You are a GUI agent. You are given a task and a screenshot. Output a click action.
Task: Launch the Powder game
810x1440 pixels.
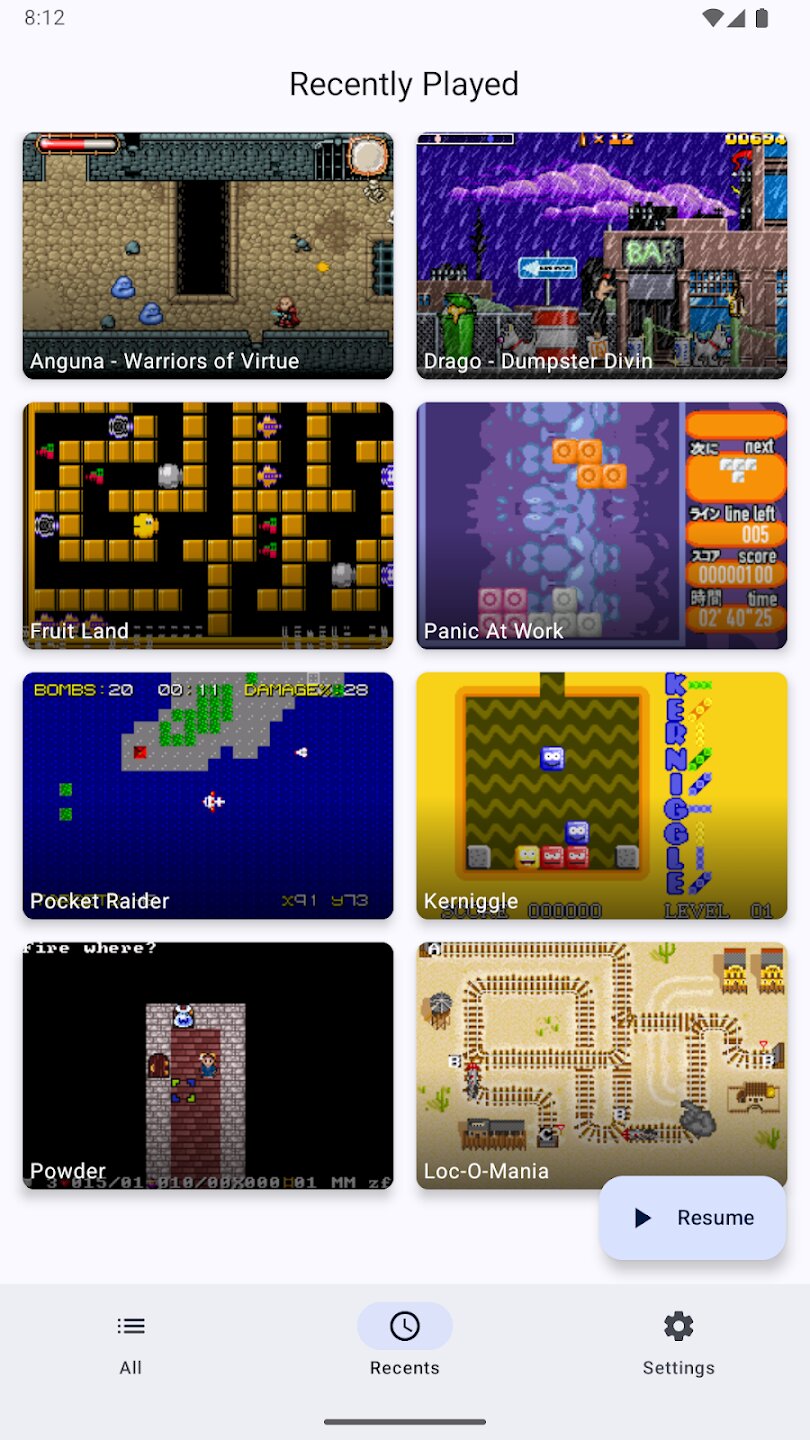208,1065
